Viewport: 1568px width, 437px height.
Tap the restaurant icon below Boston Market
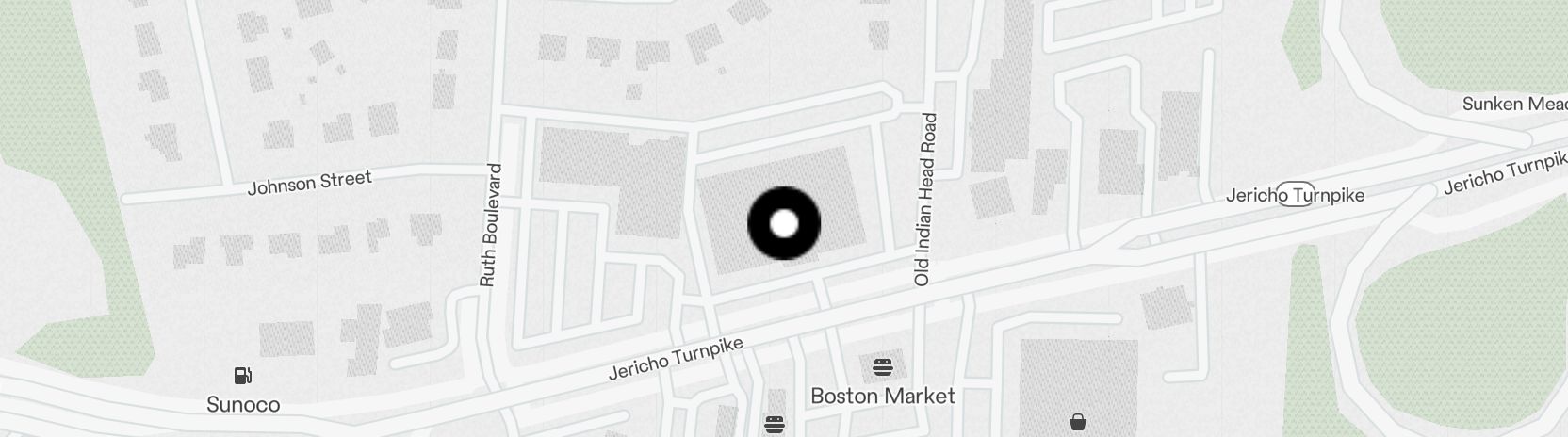click(775, 424)
